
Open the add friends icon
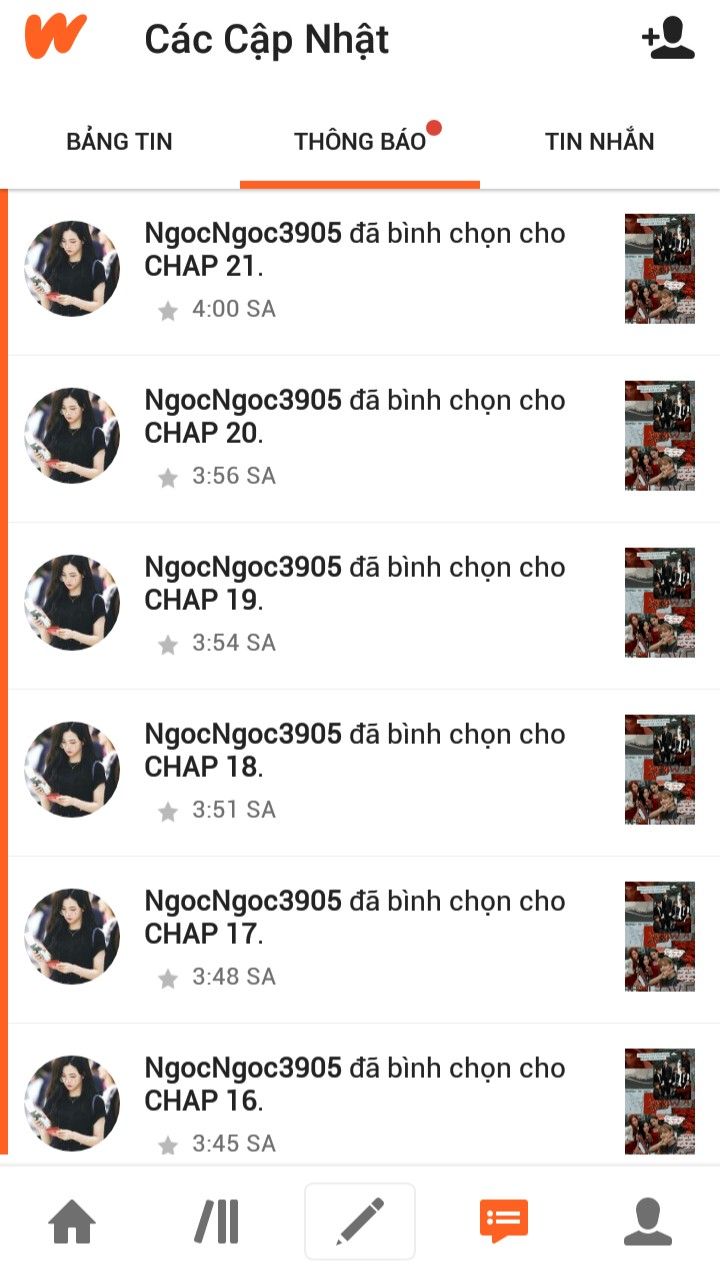pyautogui.click(x=668, y=39)
